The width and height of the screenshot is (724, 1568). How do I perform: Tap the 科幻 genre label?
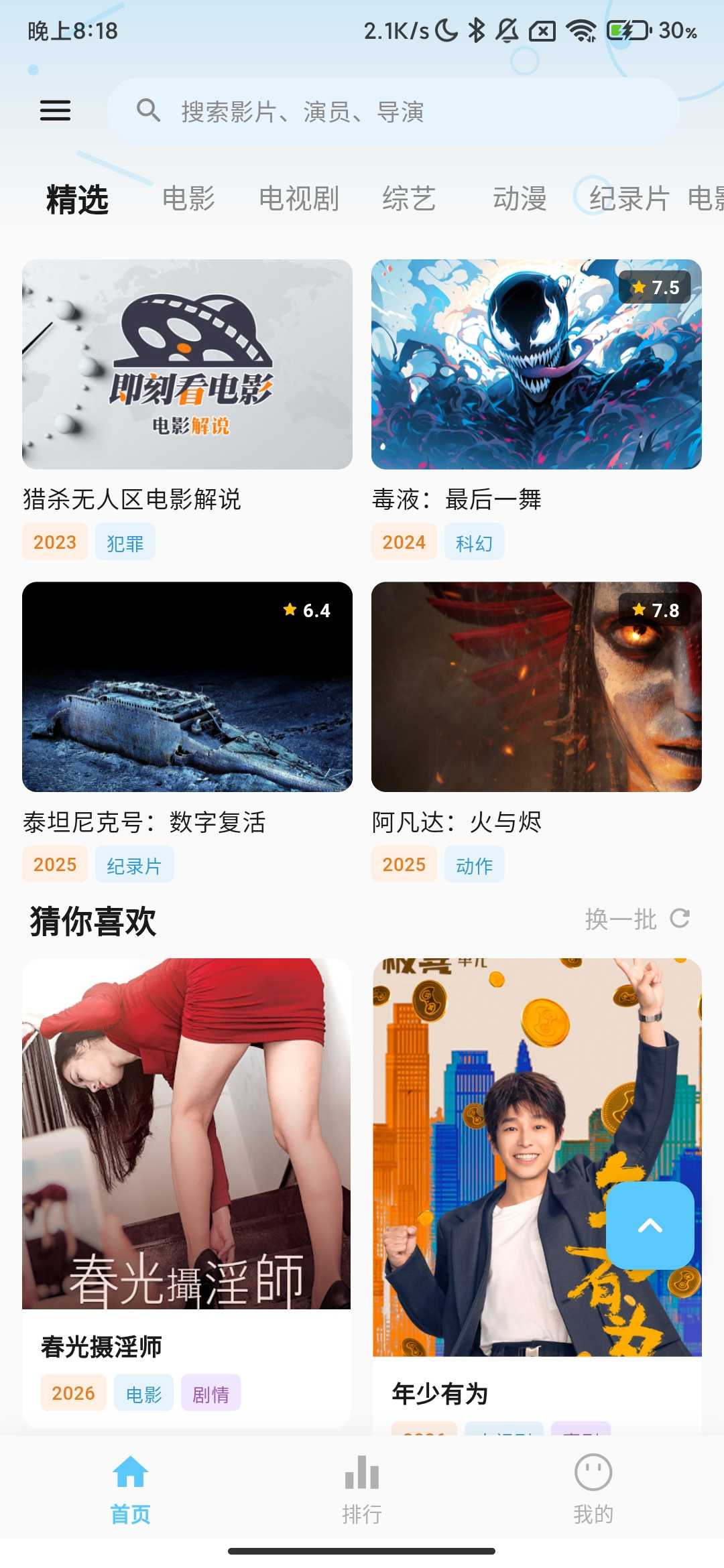click(474, 541)
